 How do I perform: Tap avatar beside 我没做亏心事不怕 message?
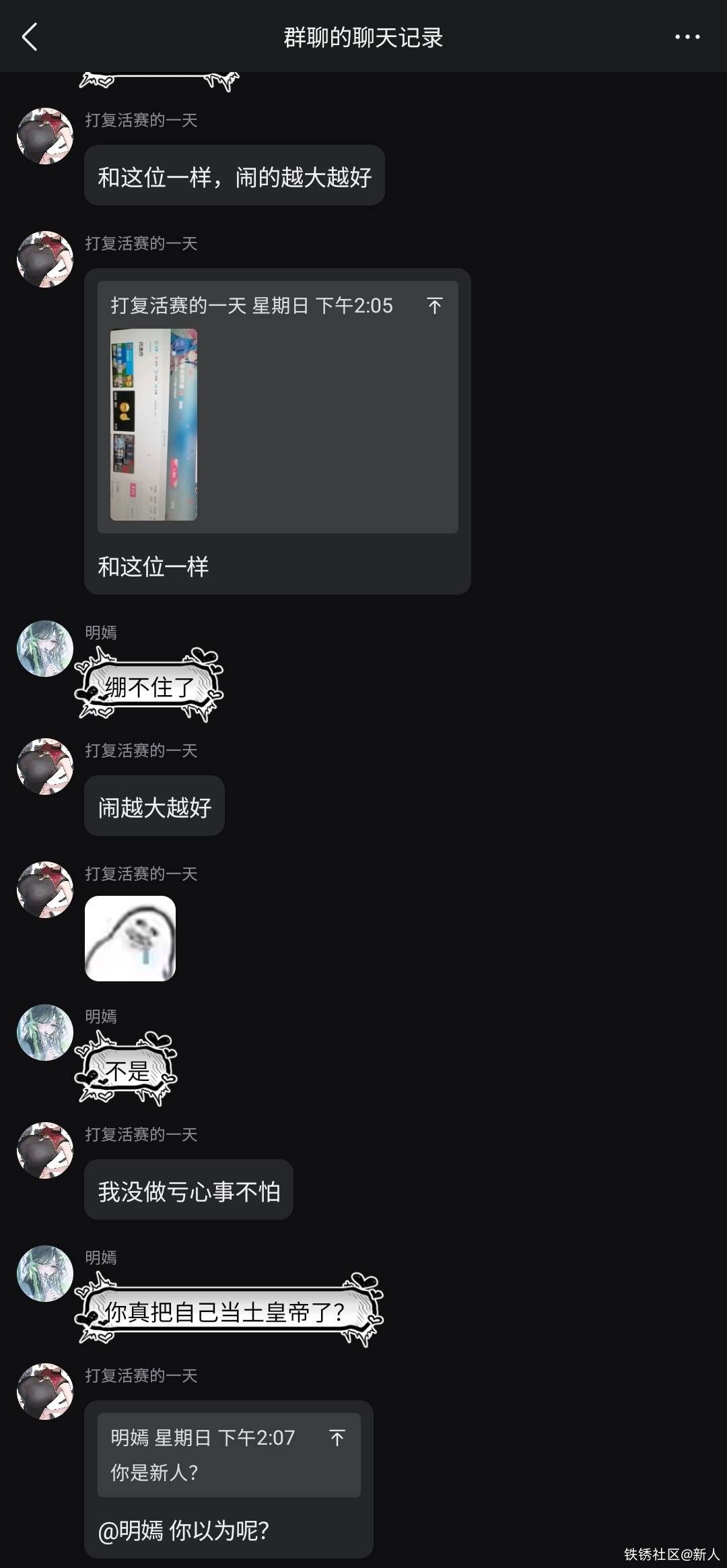[x=45, y=1150]
